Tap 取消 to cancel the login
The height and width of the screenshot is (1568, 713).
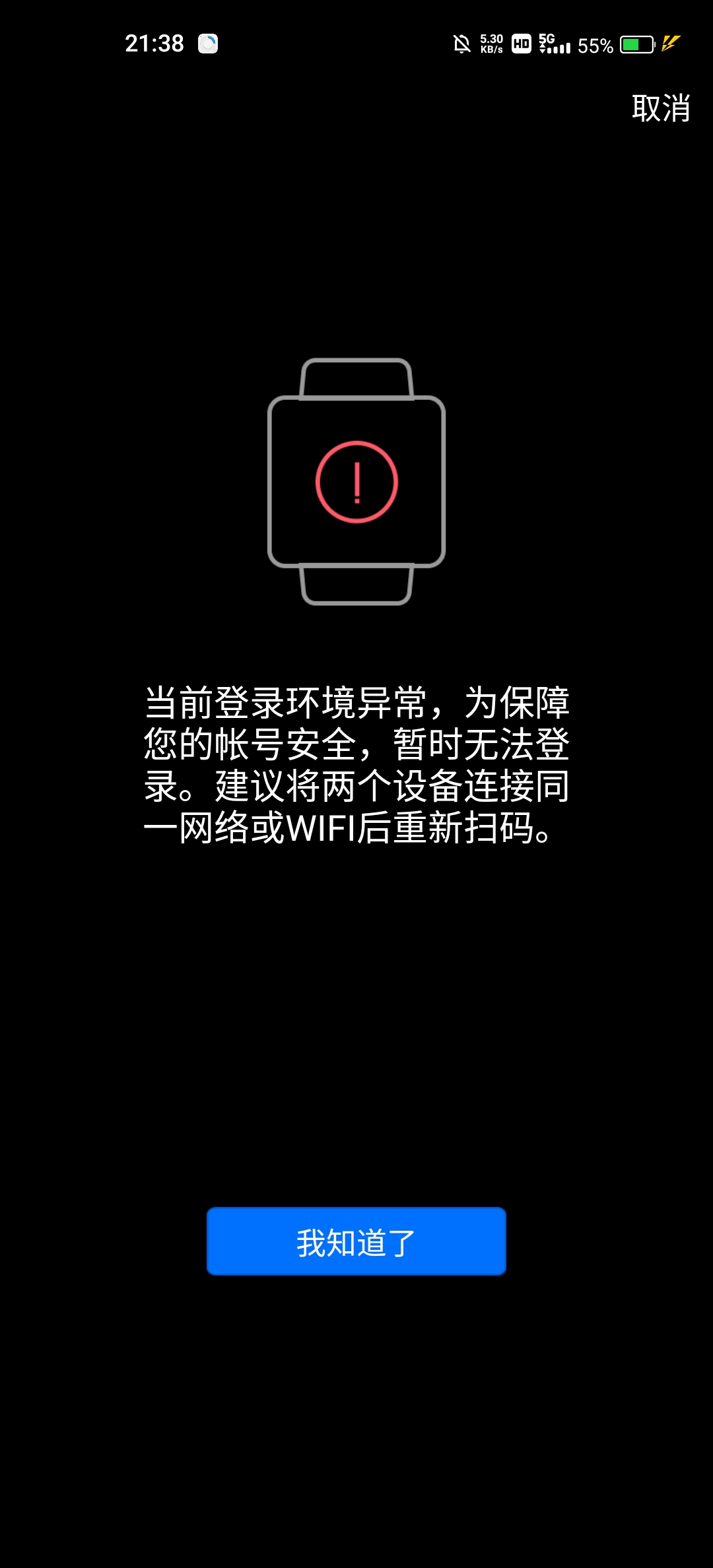coord(660,108)
